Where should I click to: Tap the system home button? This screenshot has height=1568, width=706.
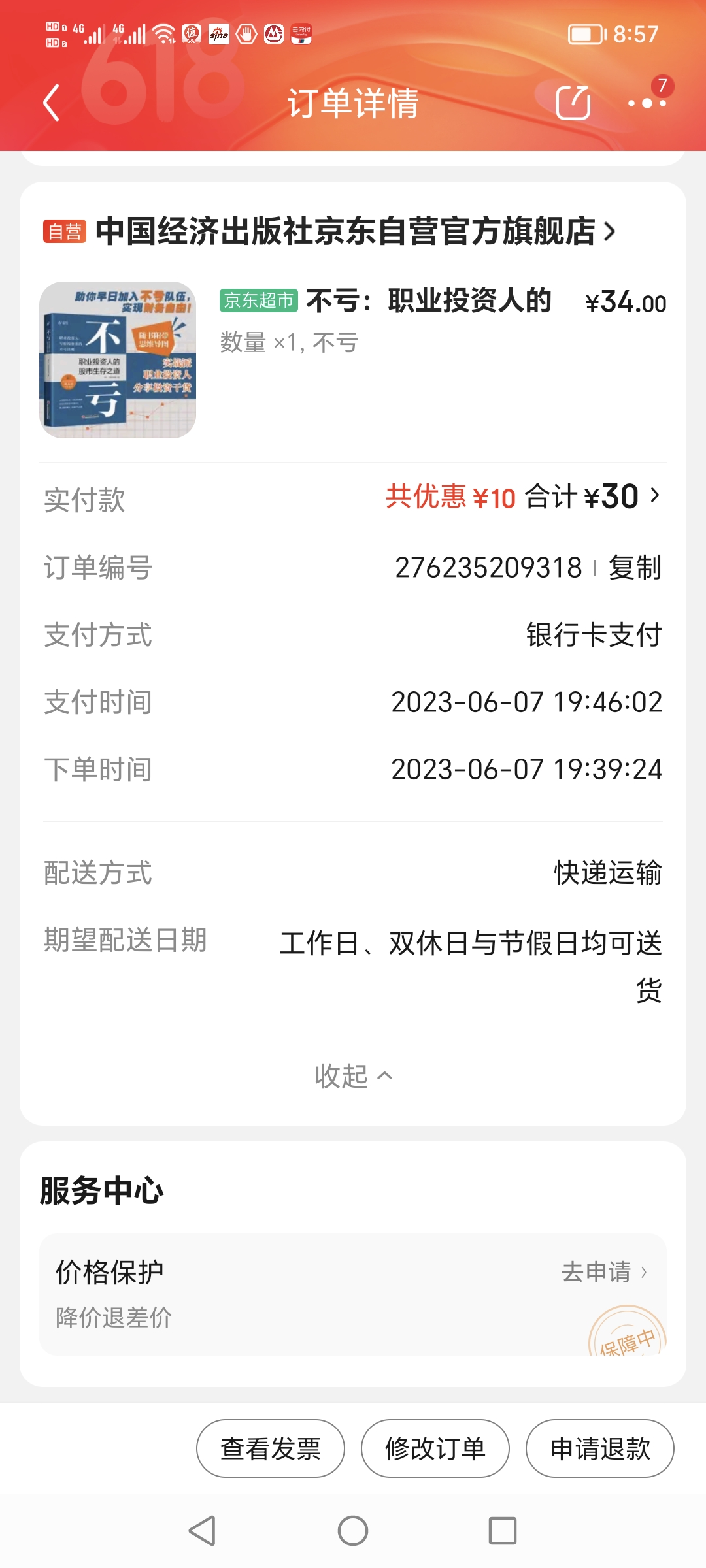coord(353,1531)
